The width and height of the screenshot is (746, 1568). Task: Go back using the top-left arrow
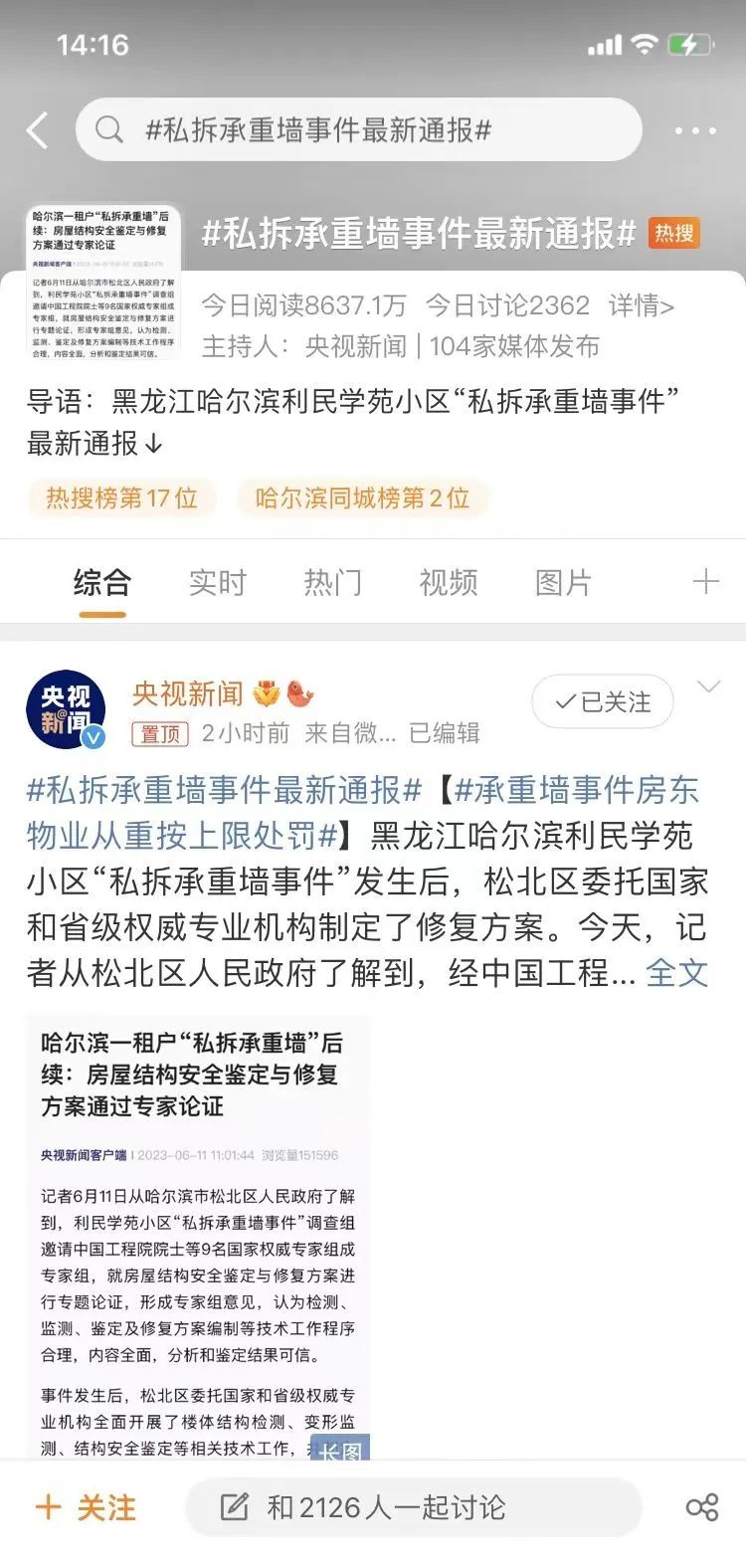pyautogui.click(x=37, y=130)
